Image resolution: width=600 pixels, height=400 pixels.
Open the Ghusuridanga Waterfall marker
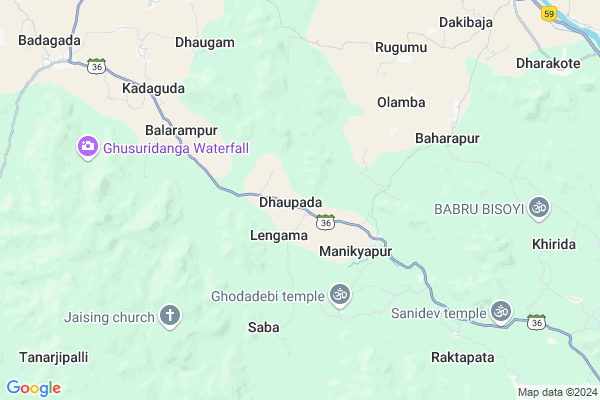coord(88,148)
